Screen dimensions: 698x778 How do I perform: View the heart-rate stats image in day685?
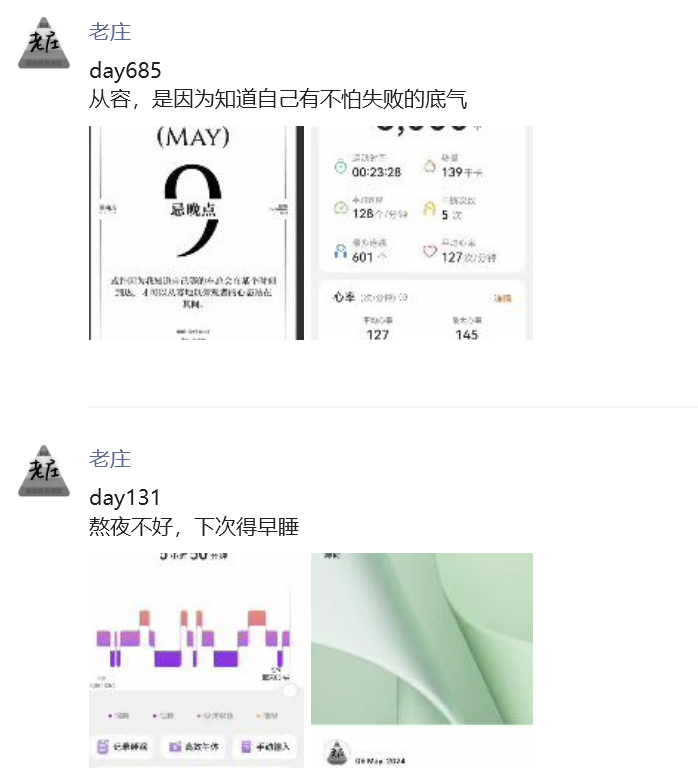click(x=422, y=233)
